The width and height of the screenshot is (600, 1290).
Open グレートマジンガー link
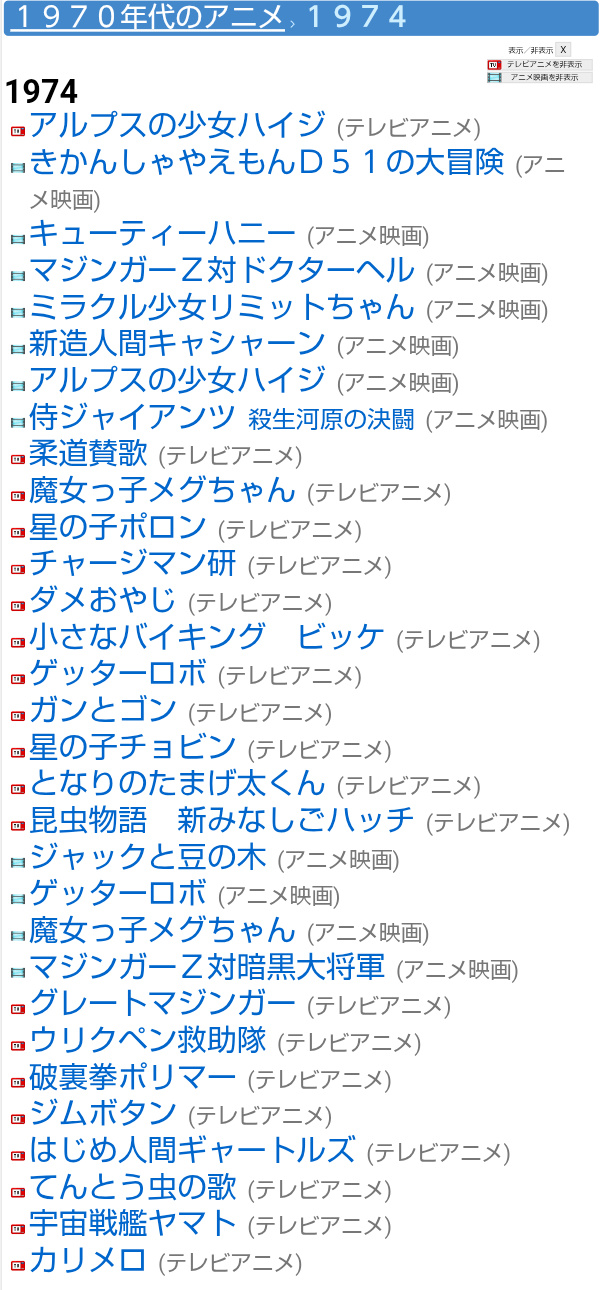pos(163,1003)
